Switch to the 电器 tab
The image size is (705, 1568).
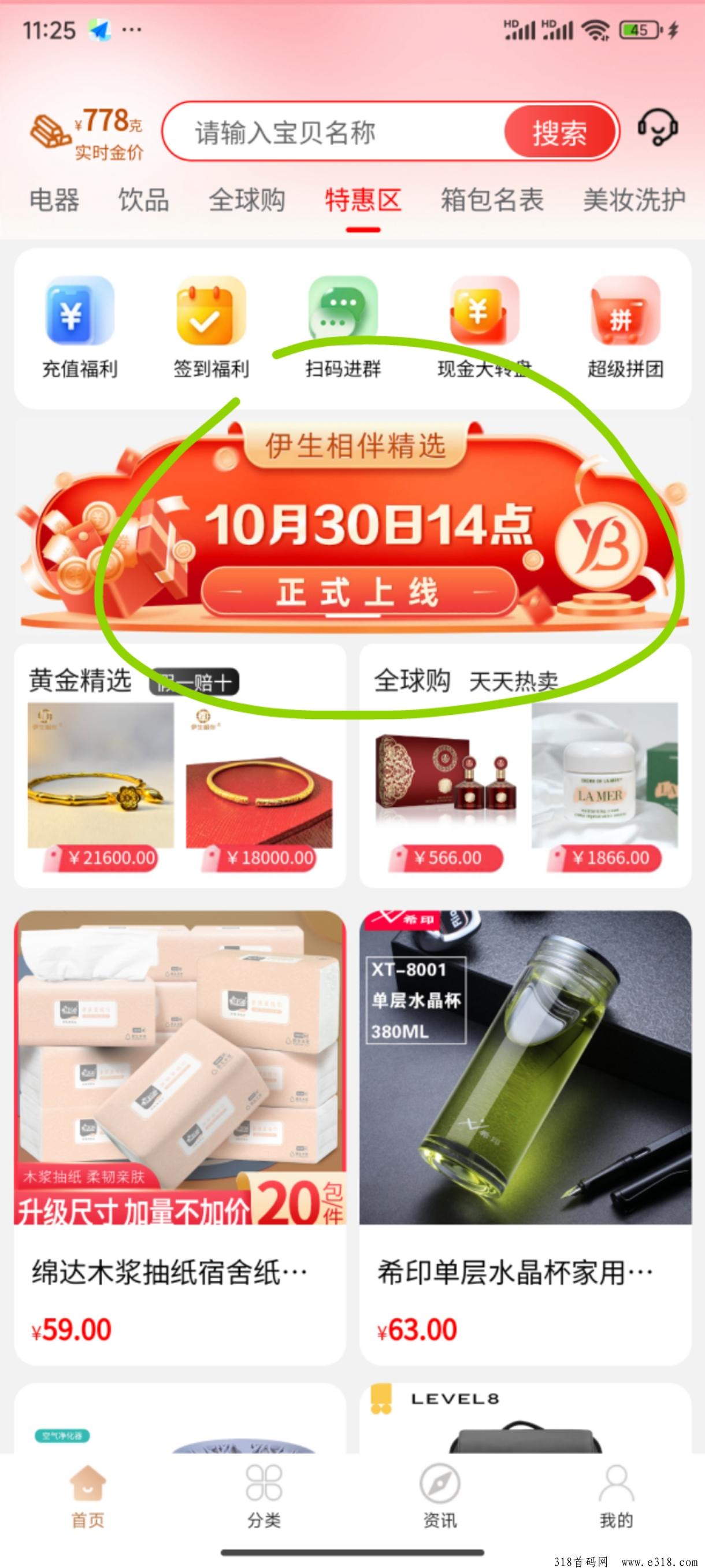pos(54,200)
